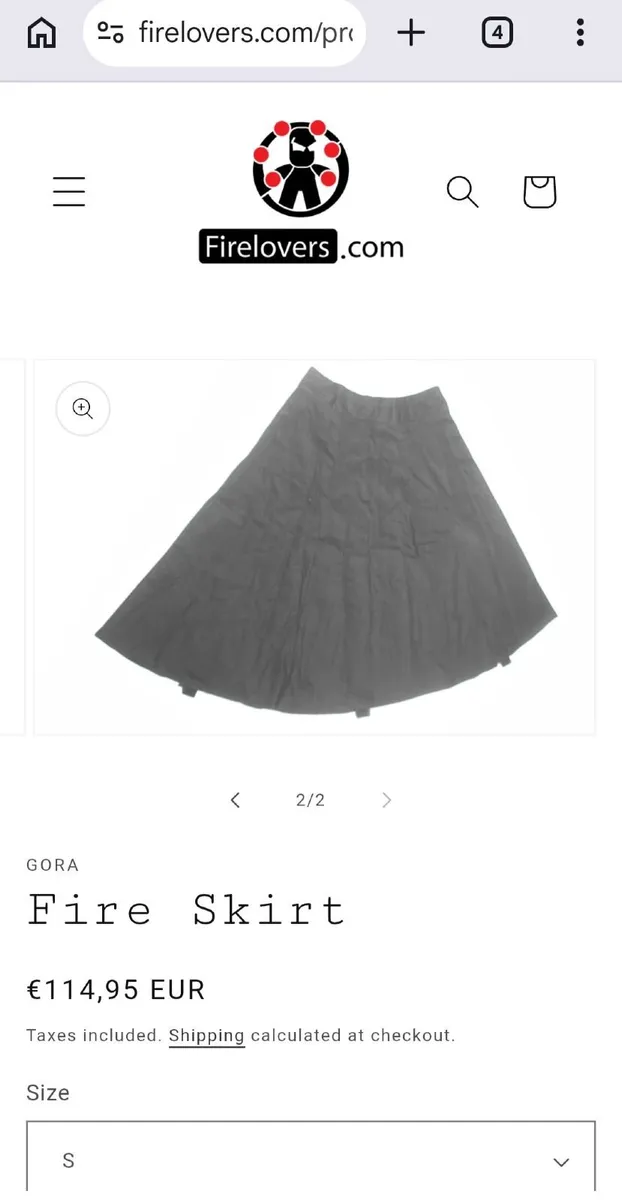Open the Shipping policy link
622x1200 pixels.
(x=206, y=1036)
